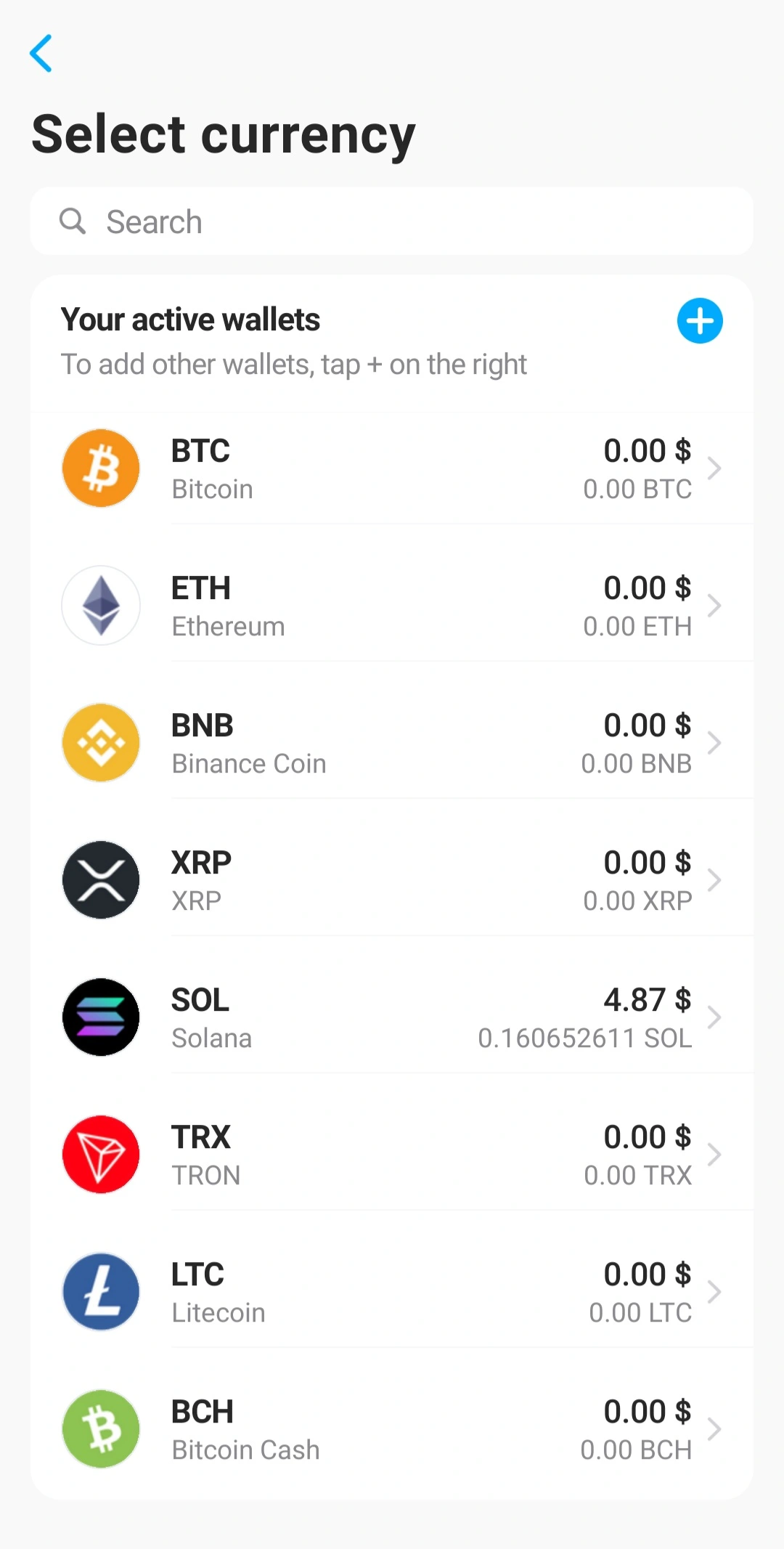Tap the blue plus to add a wallet
This screenshot has height=1549, width=784.
699,320
